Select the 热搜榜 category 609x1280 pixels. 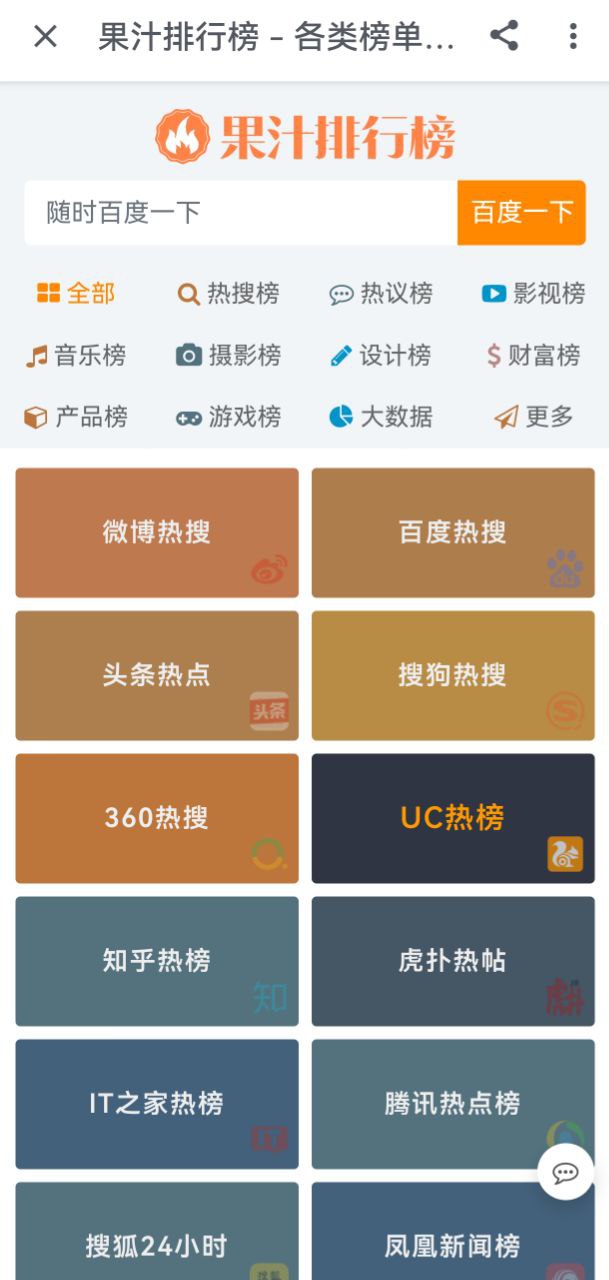click(x=228, y=293)
